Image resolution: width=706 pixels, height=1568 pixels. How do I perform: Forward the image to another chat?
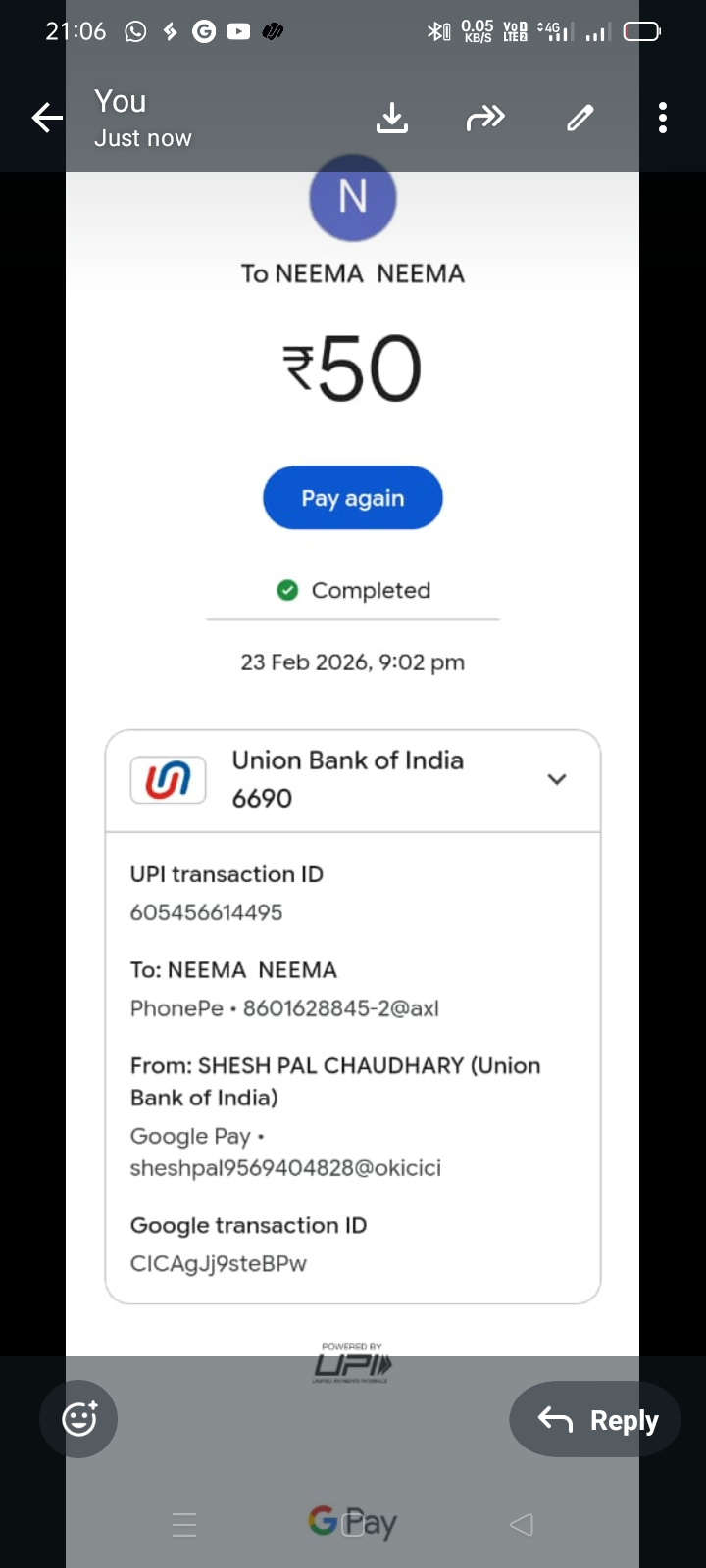(x=485, y=119)
